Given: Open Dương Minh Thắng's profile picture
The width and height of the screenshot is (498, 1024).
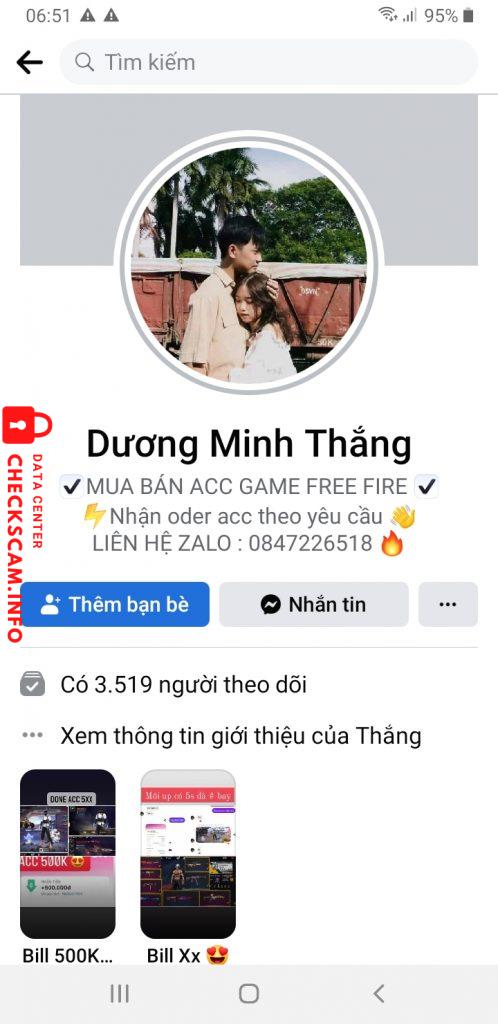Looking at the screenshot, I should [249, 264].
